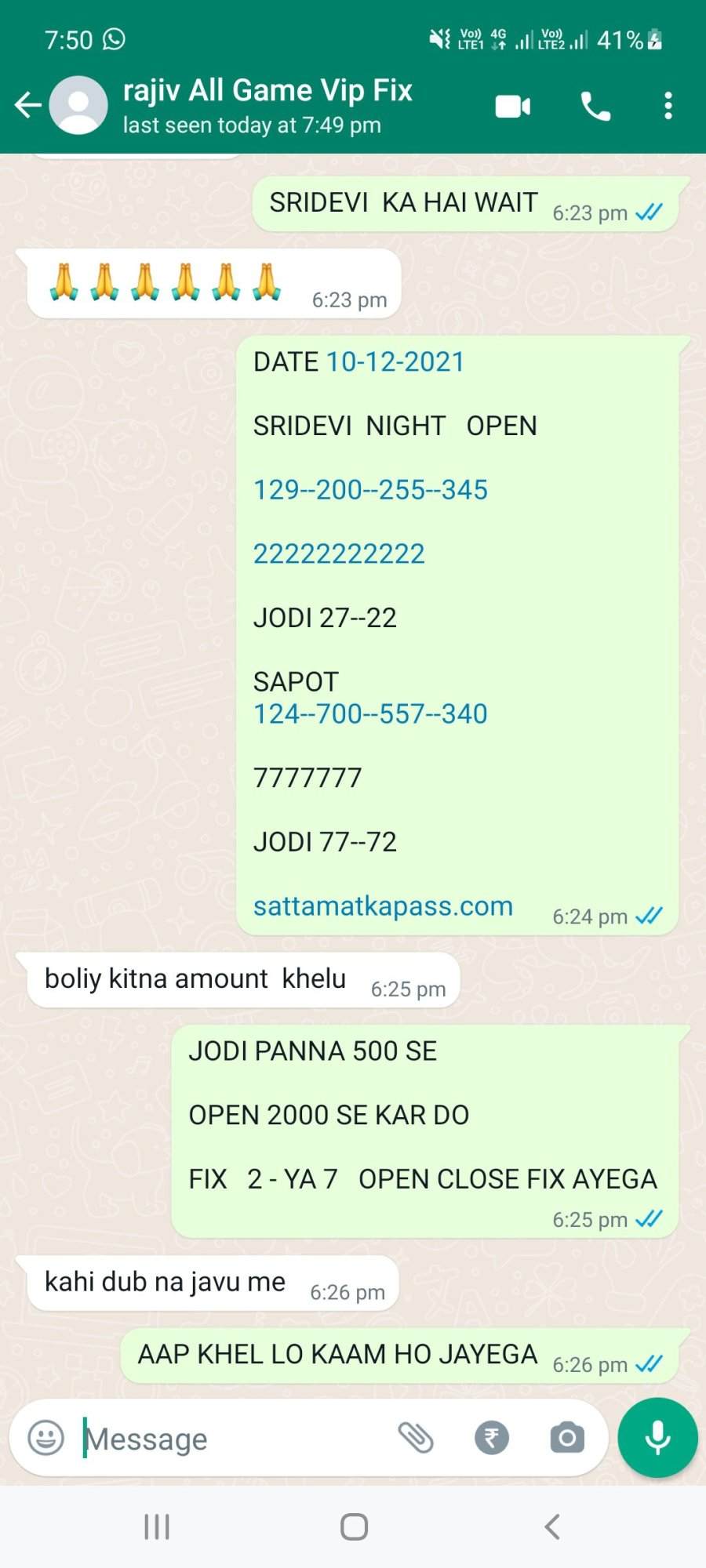Screen dimensions: 706x1568
Task: Go to the home screen
Action: click(x=354, y=1527)
